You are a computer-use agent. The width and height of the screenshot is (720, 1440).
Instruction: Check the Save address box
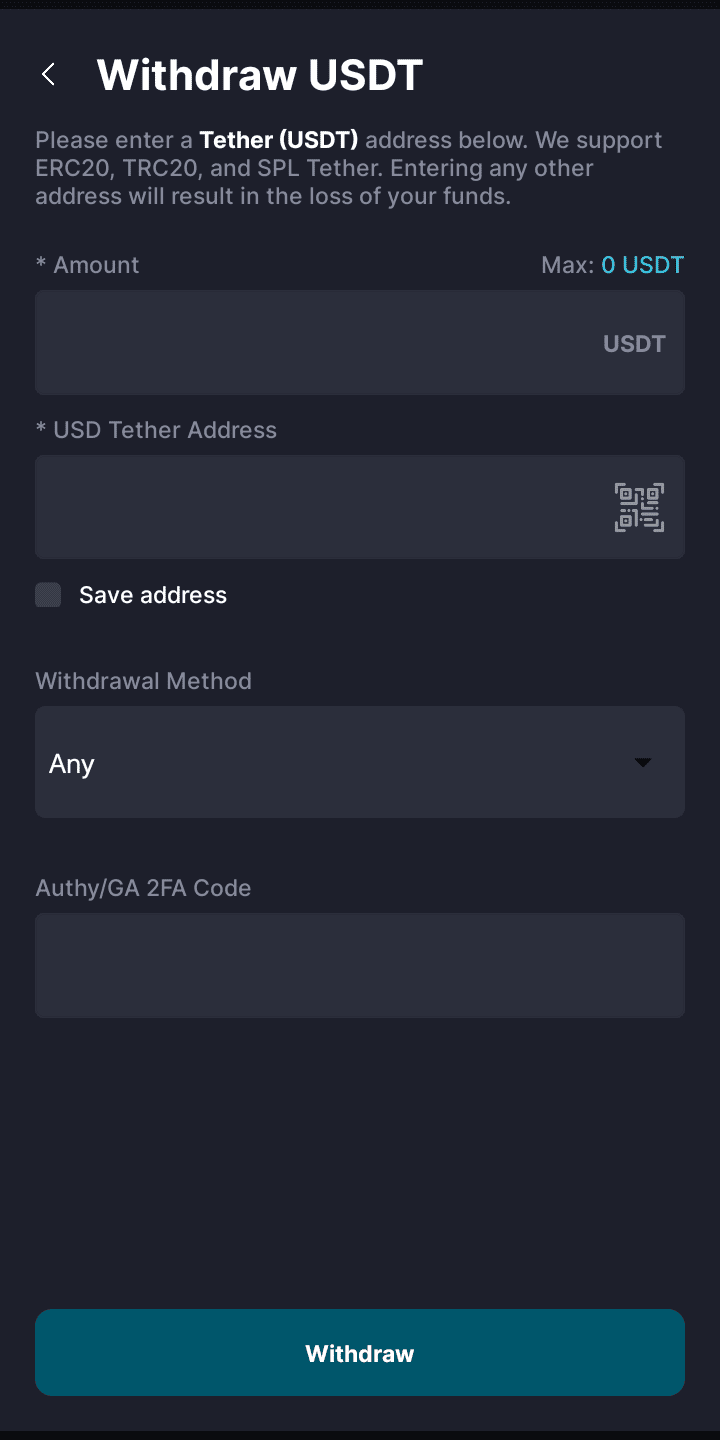[x=48, y=595]
